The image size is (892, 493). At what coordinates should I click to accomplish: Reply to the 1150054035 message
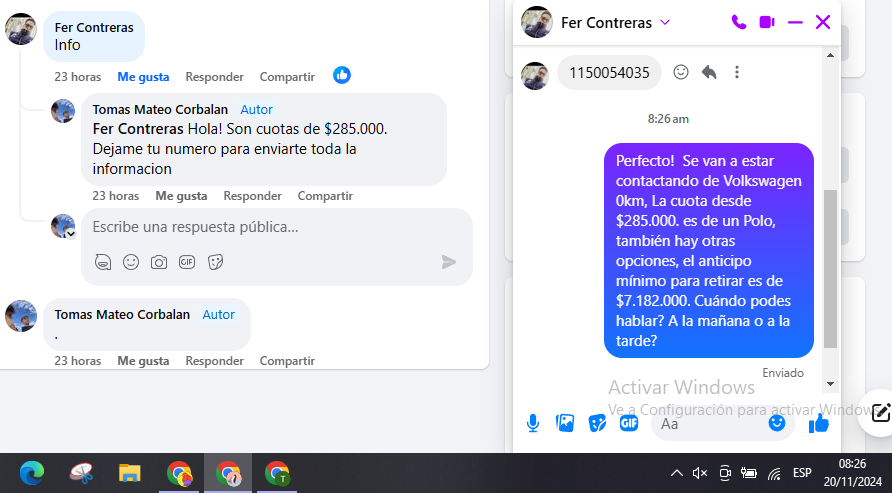[709, 72]
